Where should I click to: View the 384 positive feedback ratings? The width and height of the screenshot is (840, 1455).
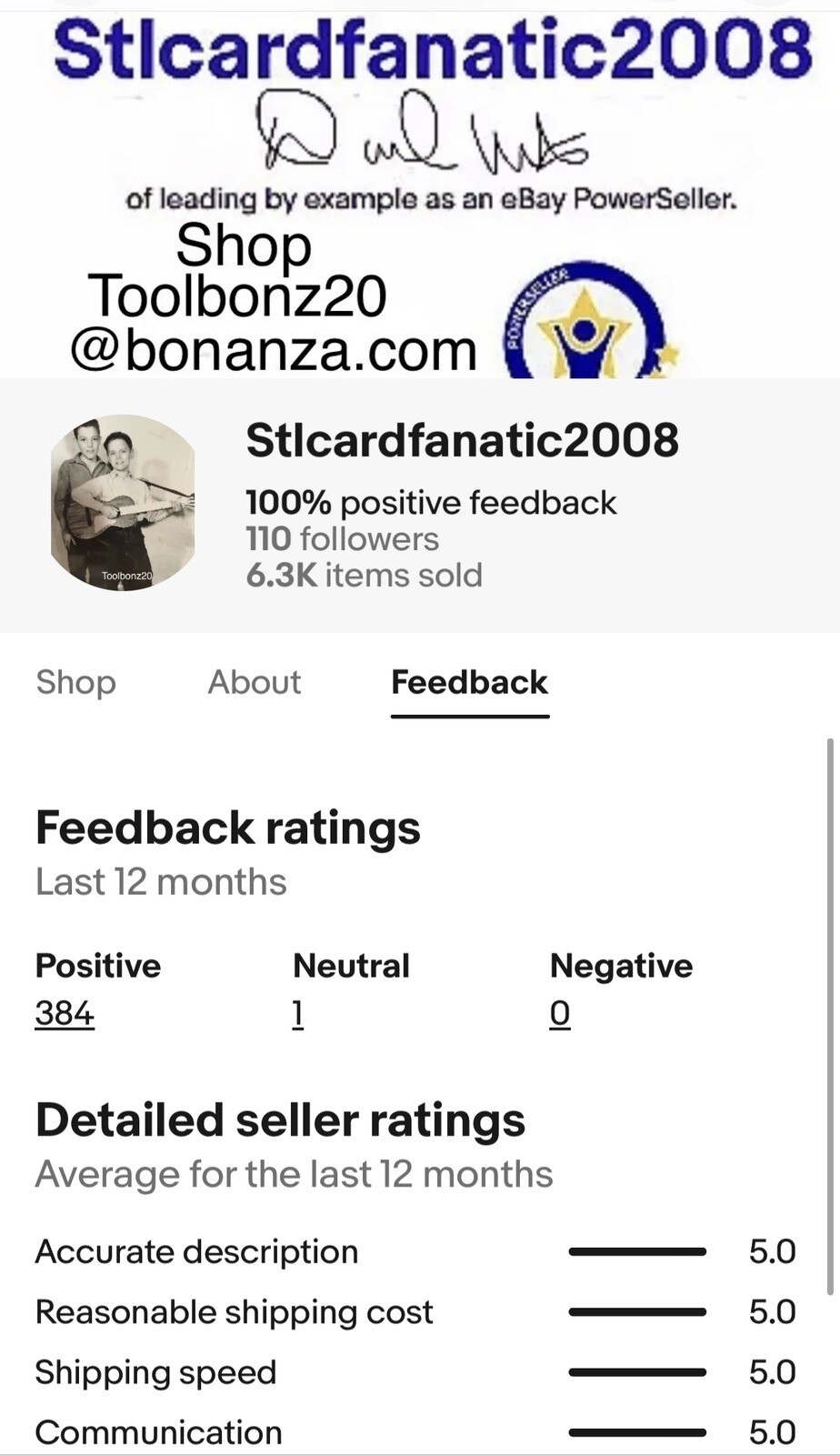pos(65,1013)
